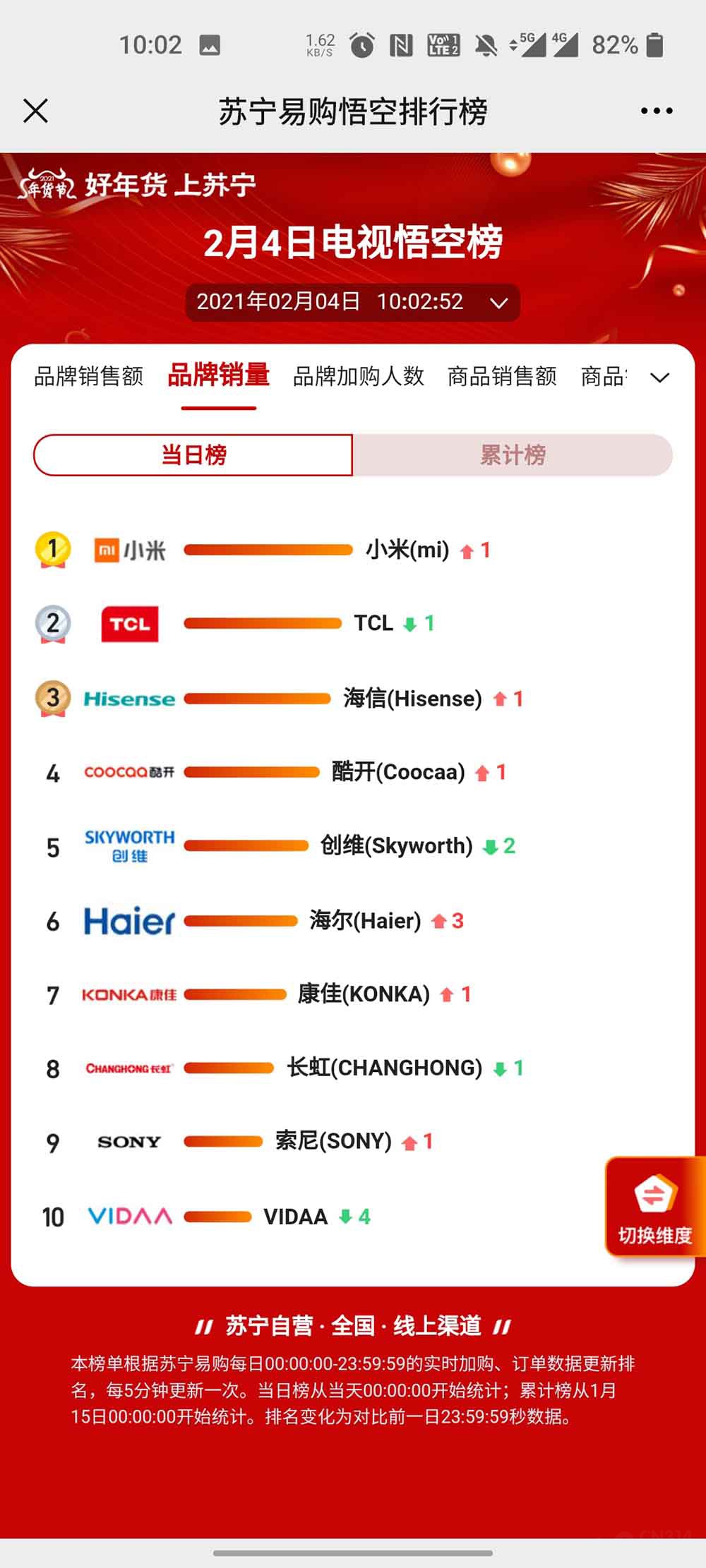Expand the full tab list chevron
Viewport: 706px width, 1568px height.
(659, 378)
